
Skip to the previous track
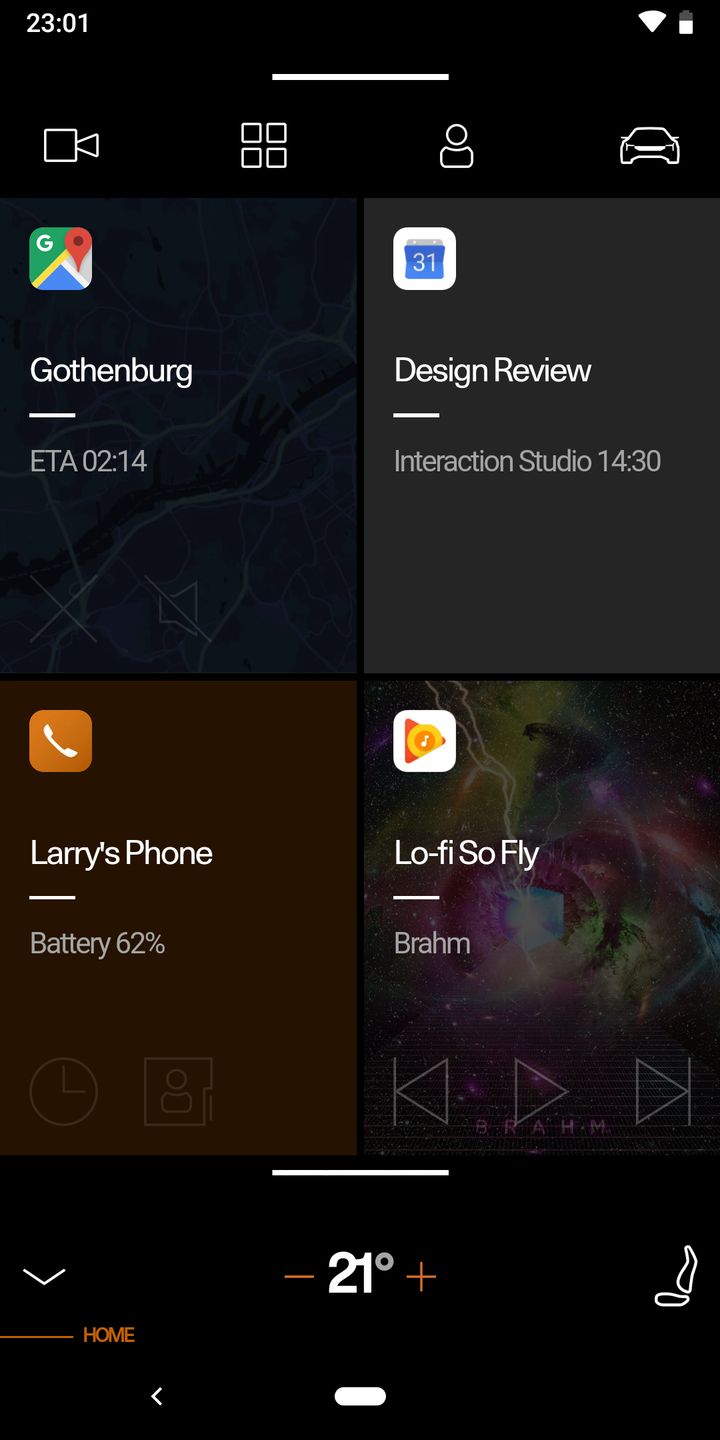pyautogui.click(x=421, y=1091)
